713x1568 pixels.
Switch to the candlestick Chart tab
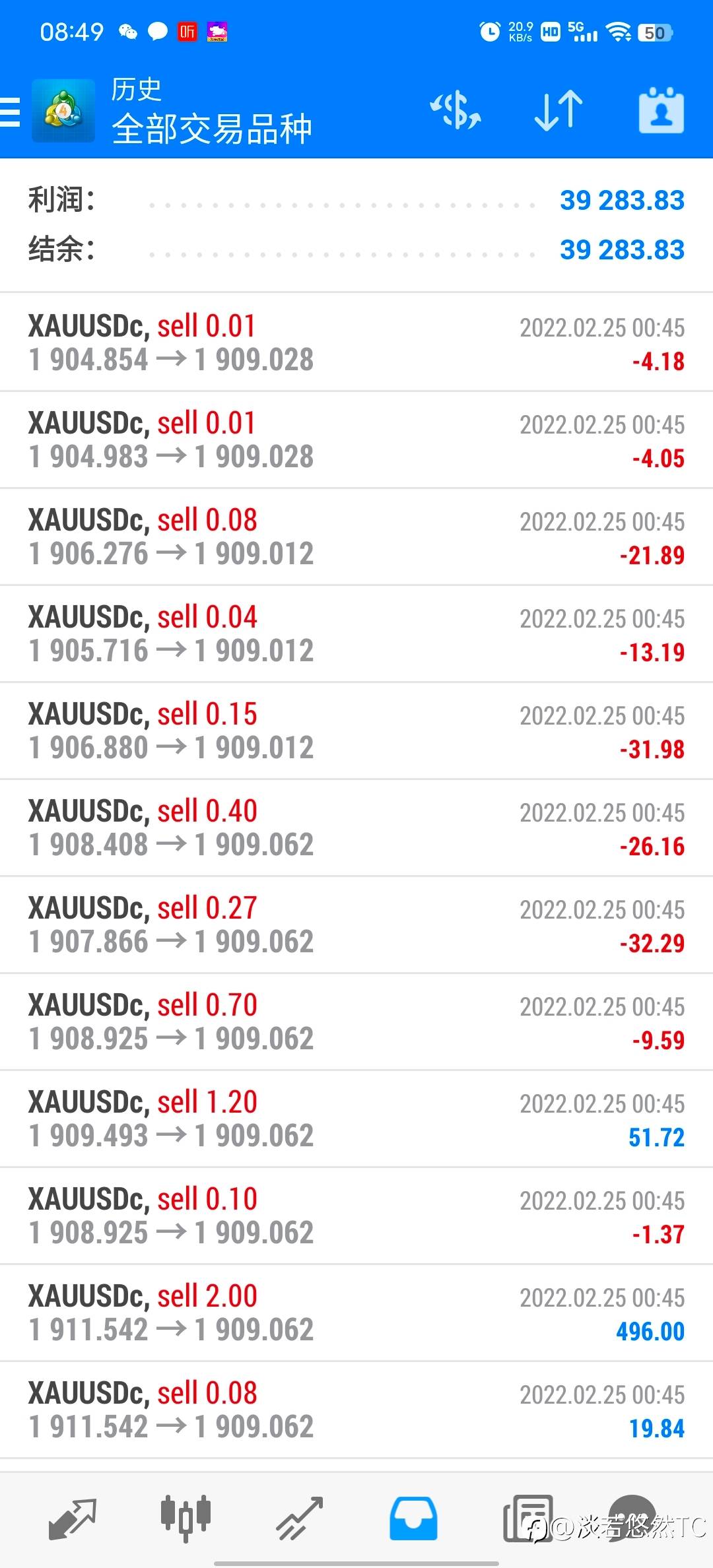(x=186, y=1518)
